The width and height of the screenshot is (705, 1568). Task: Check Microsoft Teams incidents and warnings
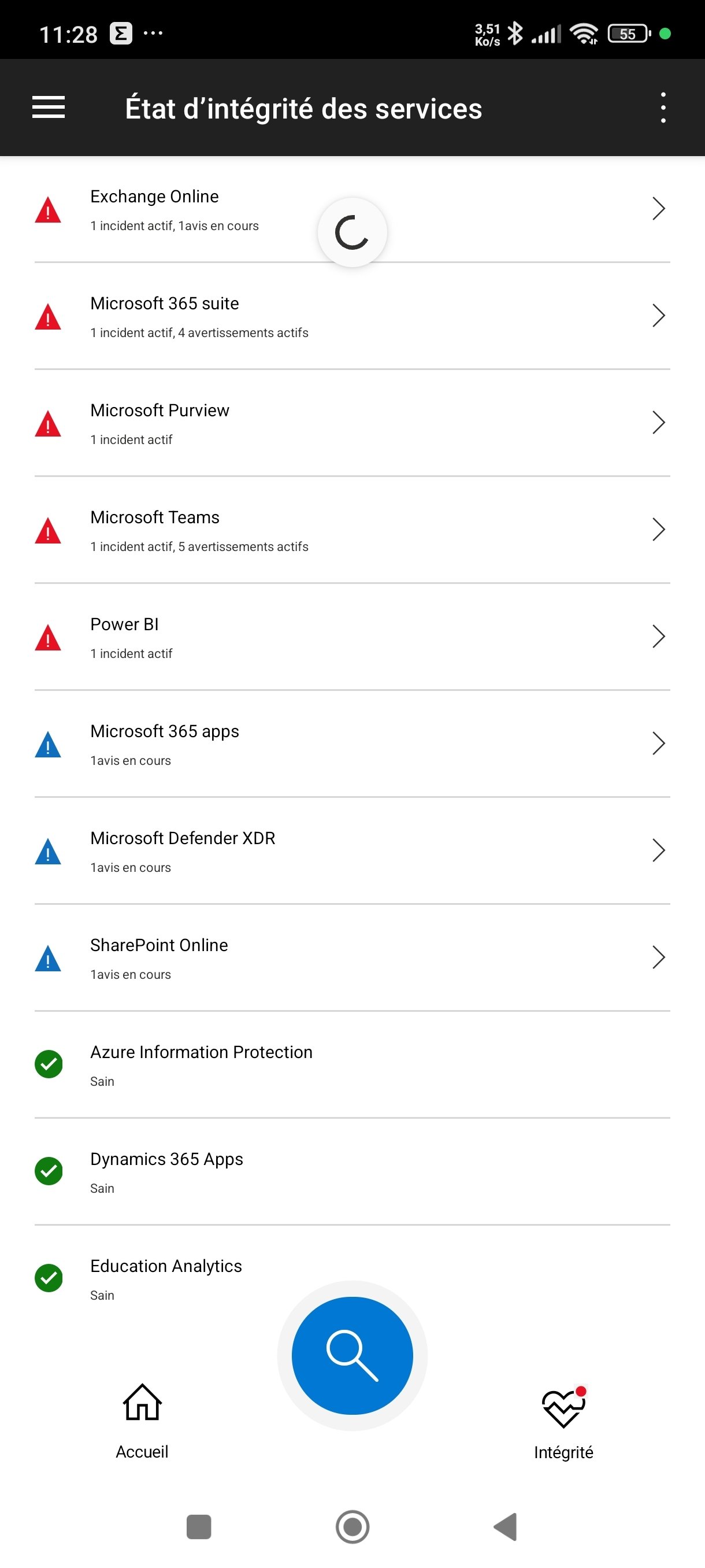(352, 530)
